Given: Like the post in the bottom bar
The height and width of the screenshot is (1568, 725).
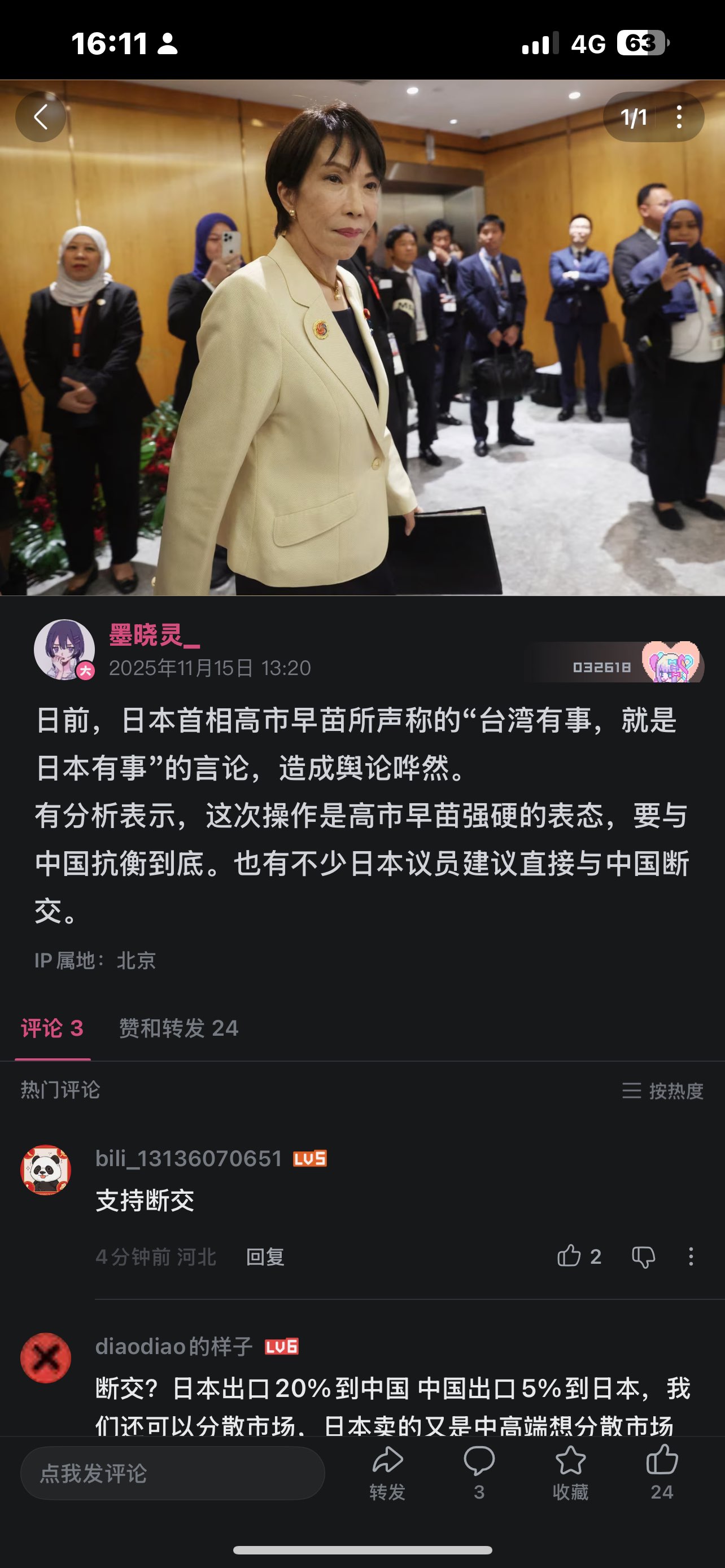Looking at the screenshot, I should [662, 1473].
